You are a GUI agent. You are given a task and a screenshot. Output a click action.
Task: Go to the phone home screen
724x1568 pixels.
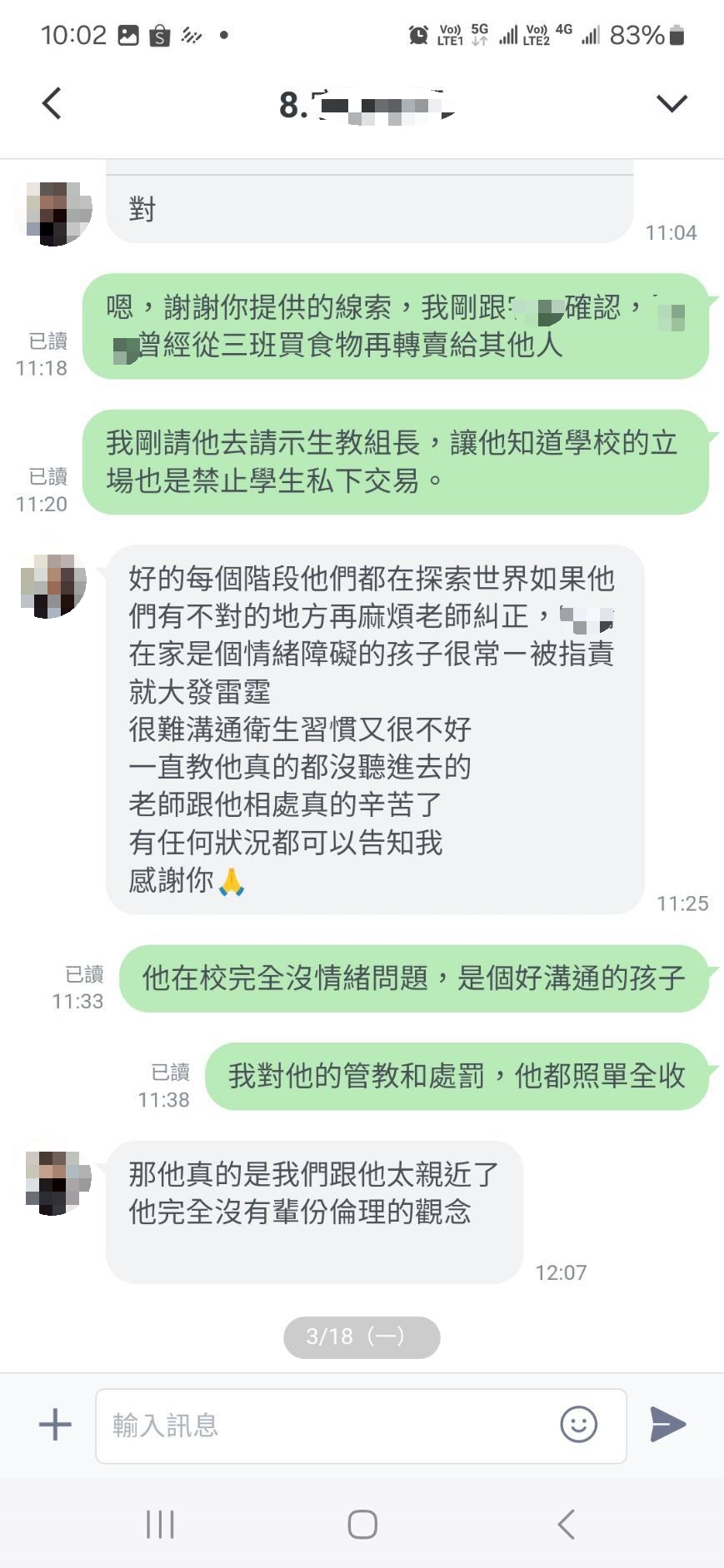tap(362, 1525)
